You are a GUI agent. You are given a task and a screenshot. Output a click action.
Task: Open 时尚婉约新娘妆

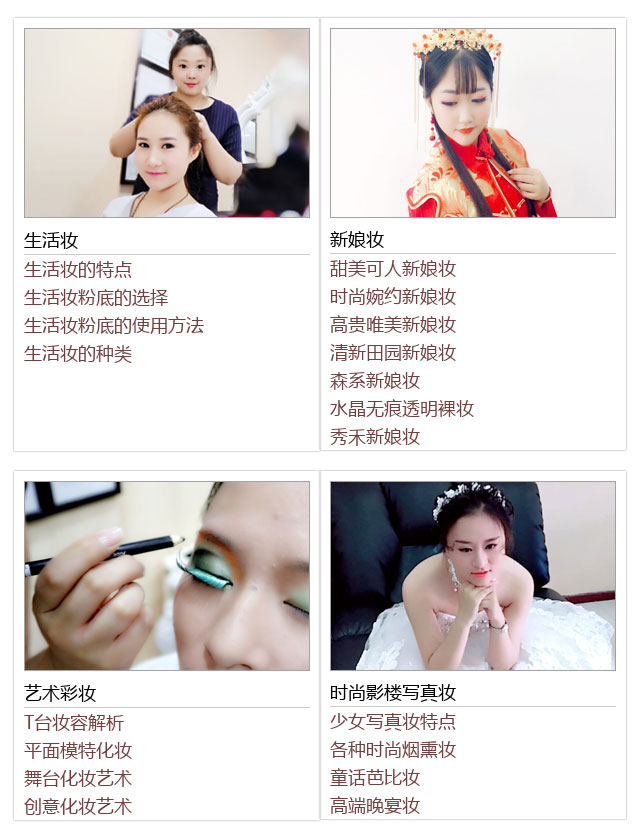click(393, 297)
